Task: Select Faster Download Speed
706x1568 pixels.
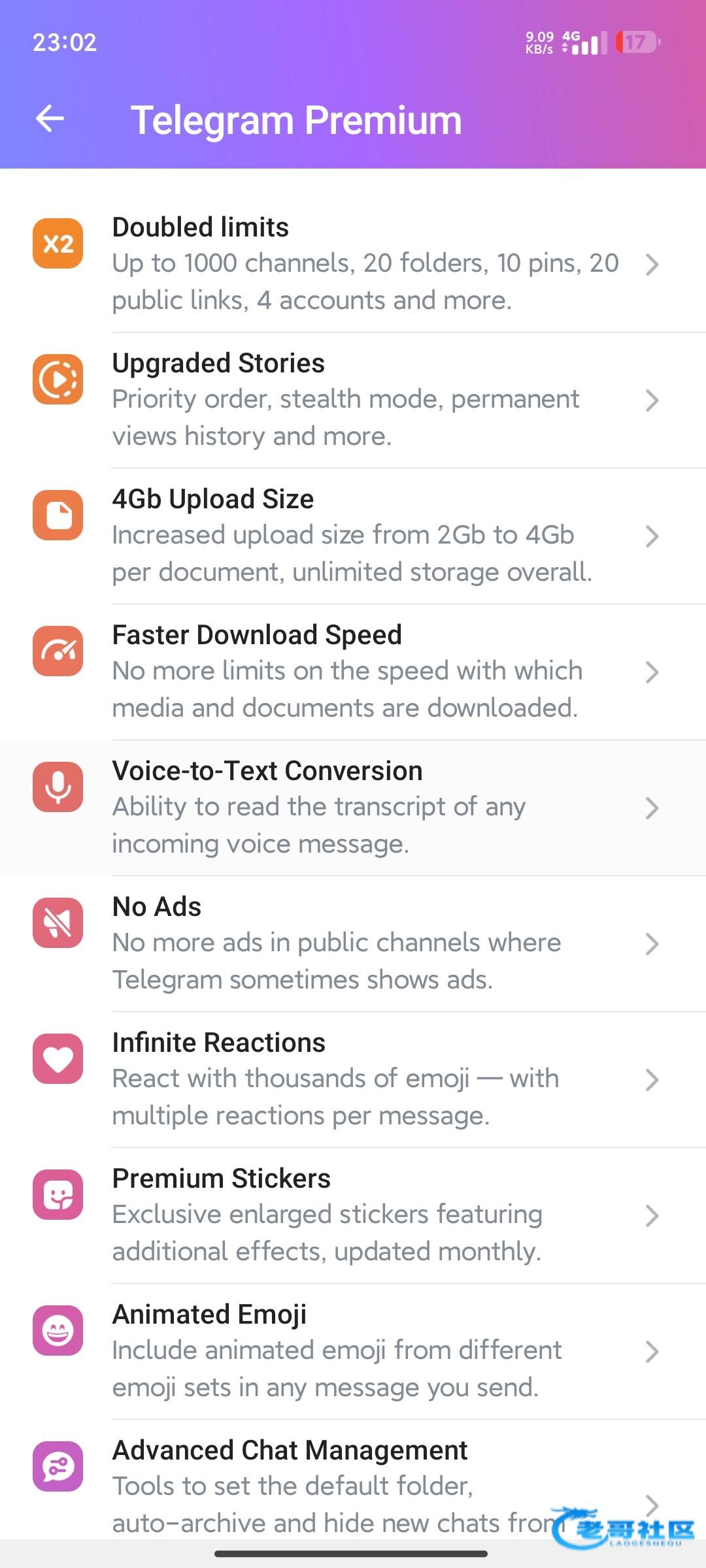Action: [353, 672]
